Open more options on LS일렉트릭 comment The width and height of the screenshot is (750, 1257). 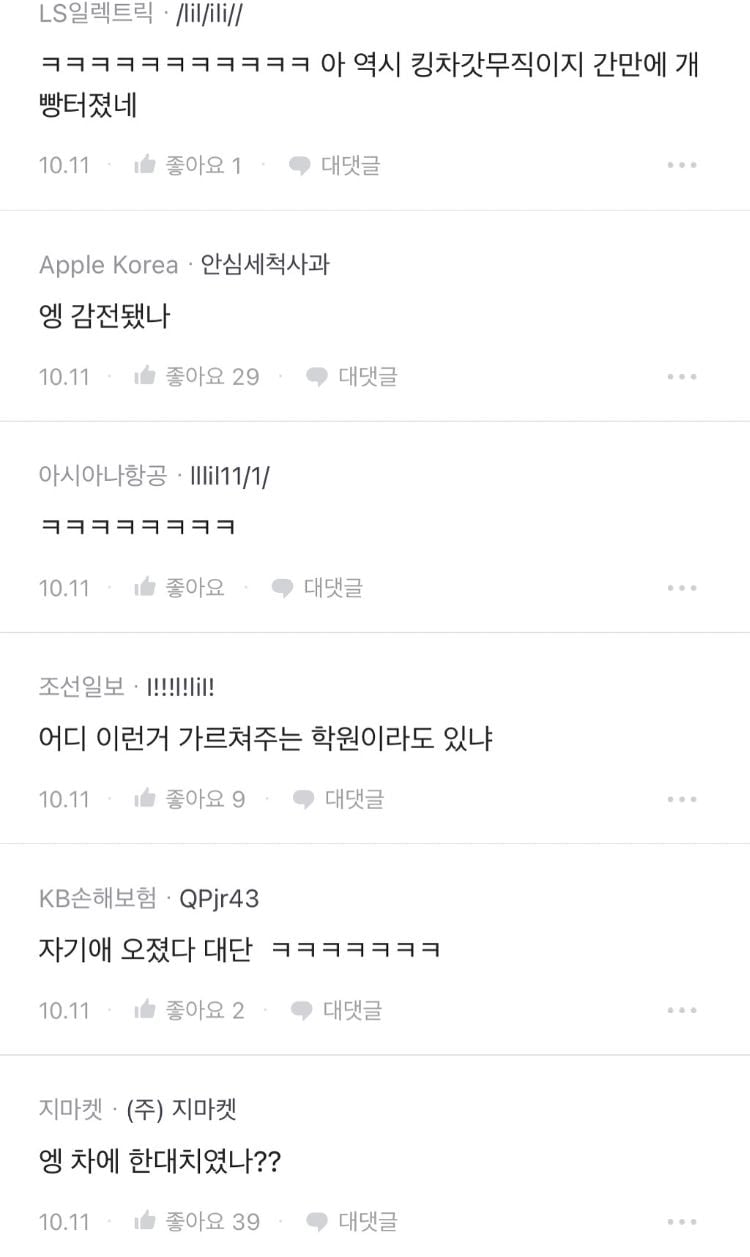pos(681,165)
